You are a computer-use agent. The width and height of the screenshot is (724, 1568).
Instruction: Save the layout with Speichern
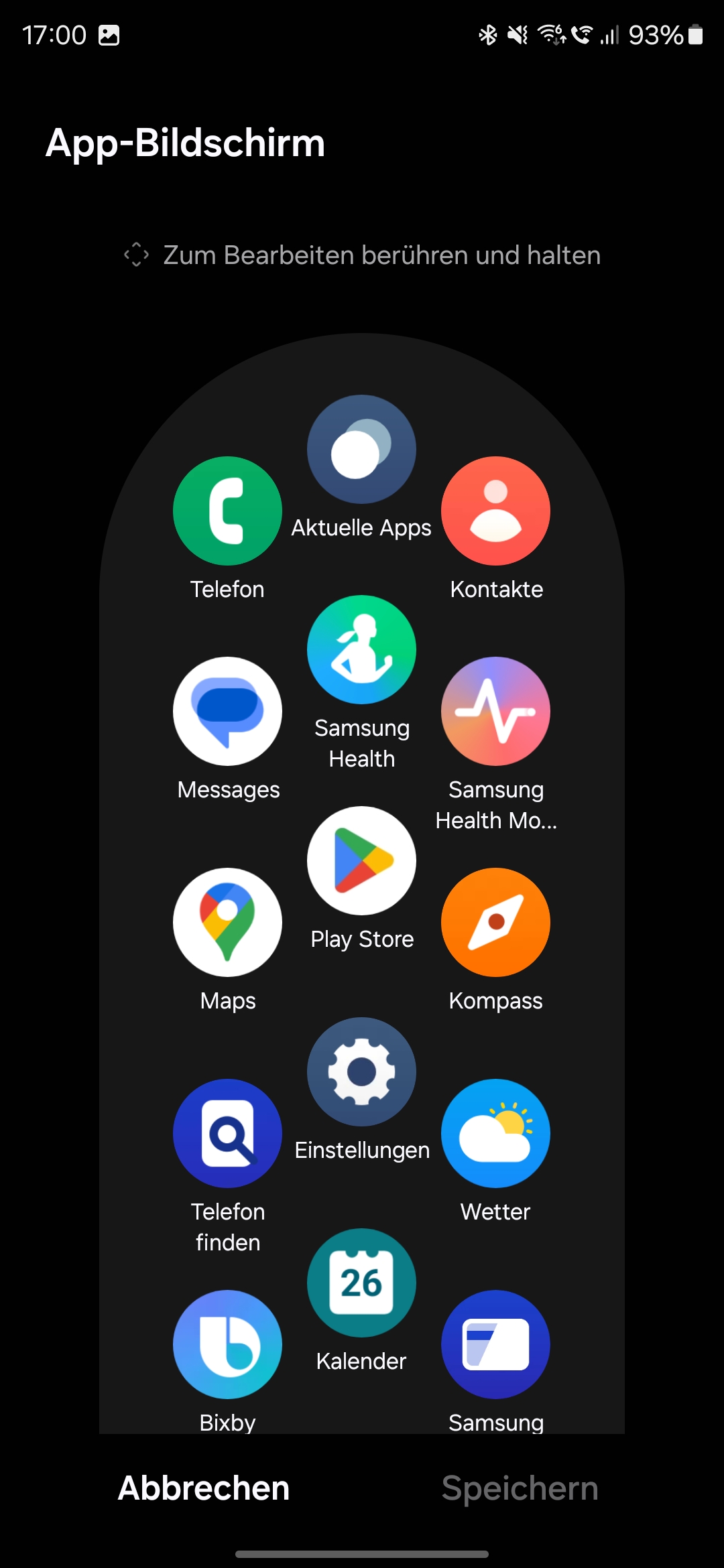coord(520,1489)
